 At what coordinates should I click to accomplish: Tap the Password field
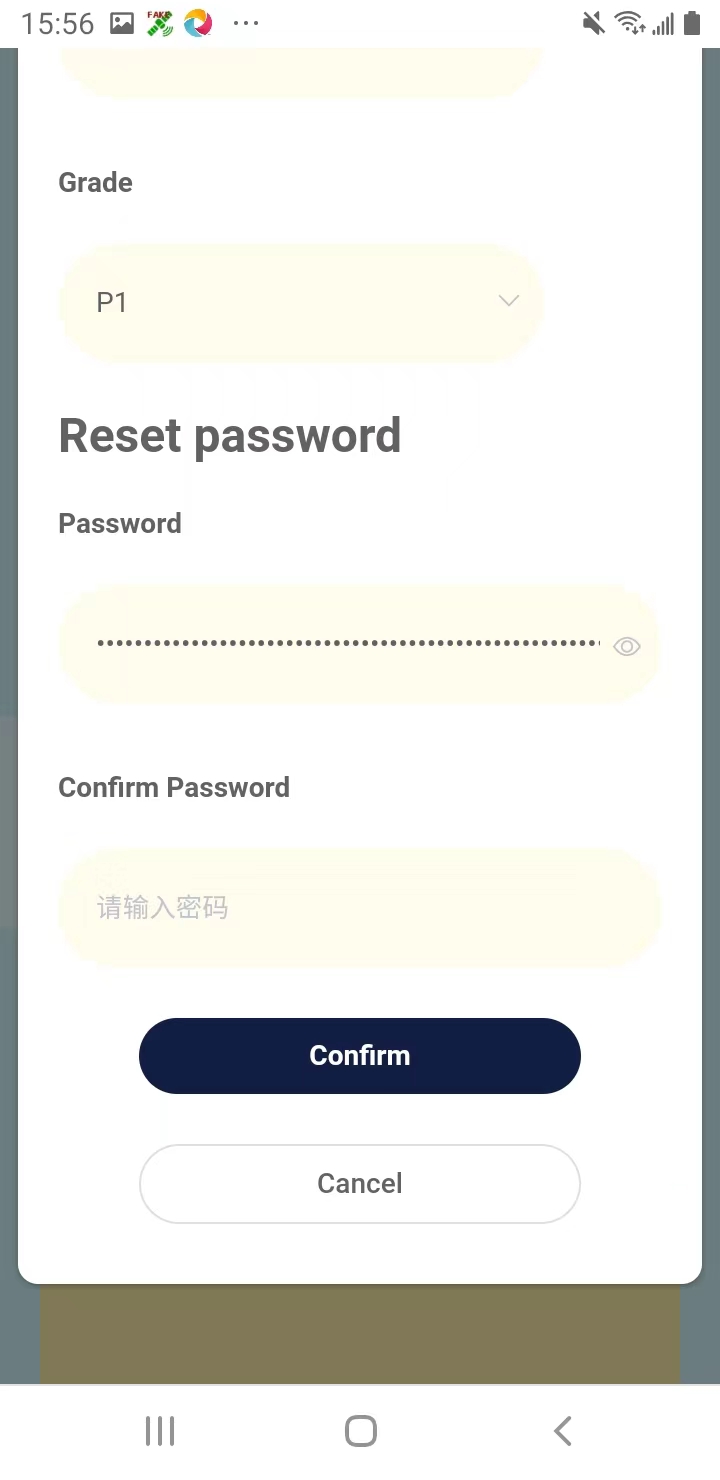pos(350,645)
